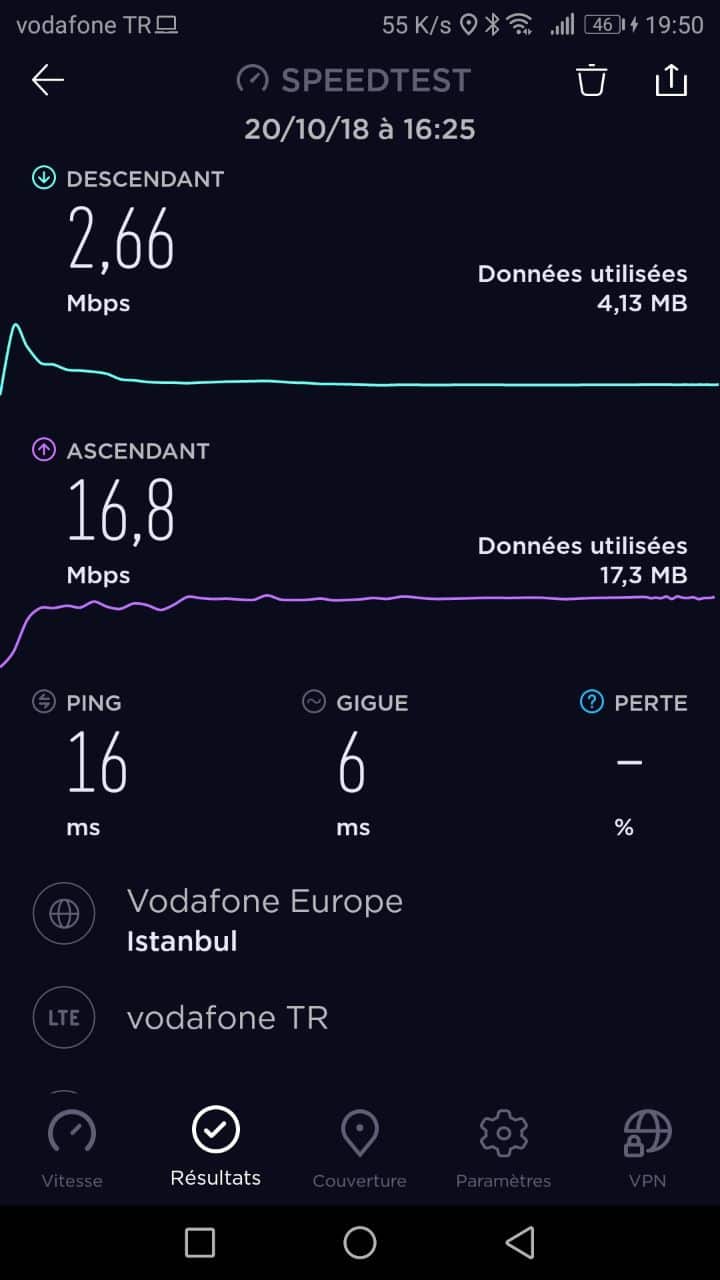
Task: Delete this speed test result
Action: [592, 80]
